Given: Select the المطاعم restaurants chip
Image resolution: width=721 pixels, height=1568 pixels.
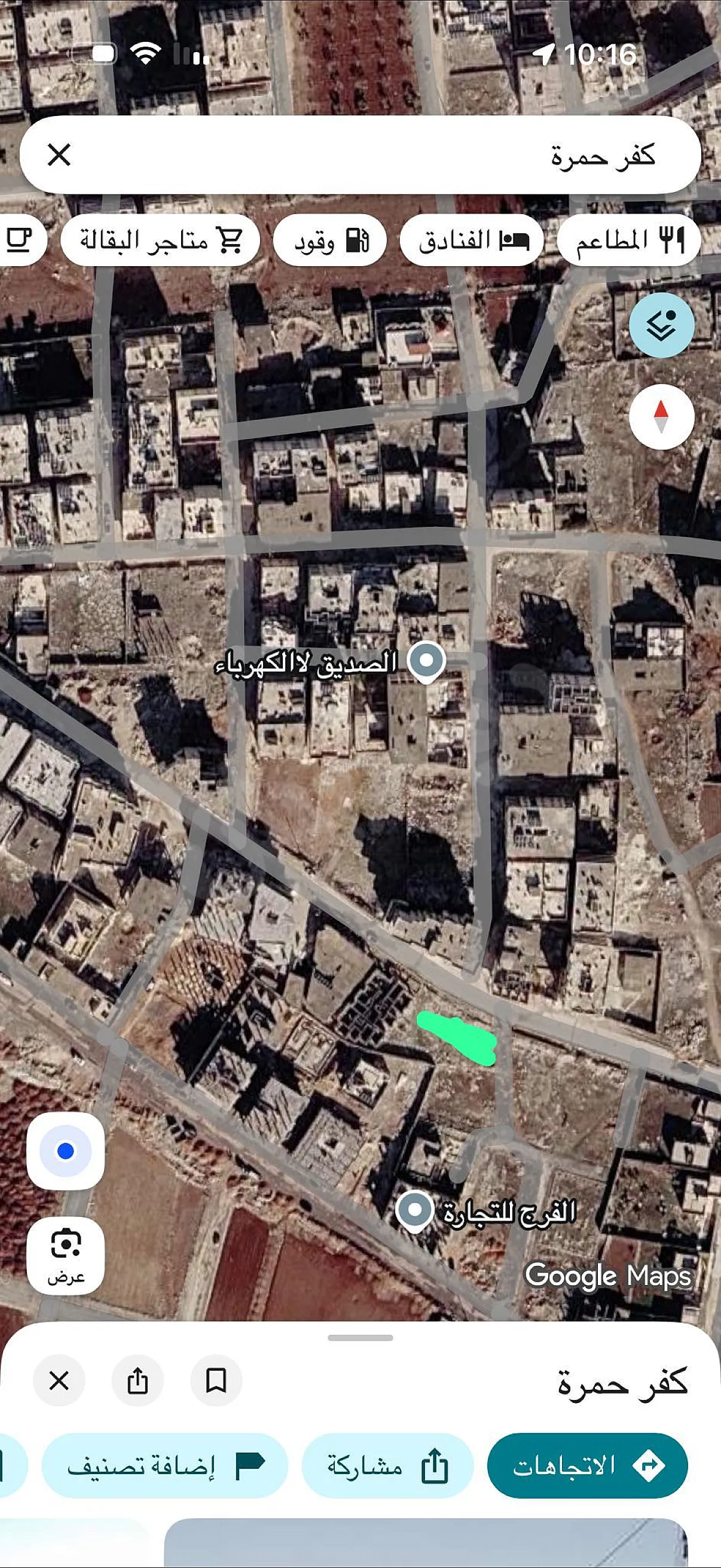Looking at the screenshot, I should point(628,240).
